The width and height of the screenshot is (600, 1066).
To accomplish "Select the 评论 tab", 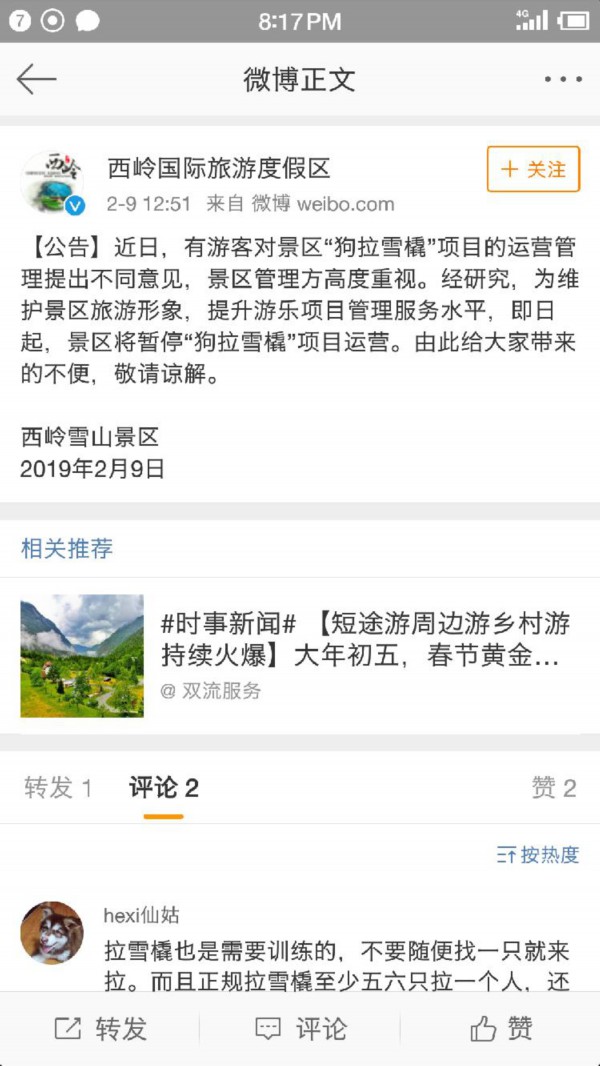I will pos(163,788).
